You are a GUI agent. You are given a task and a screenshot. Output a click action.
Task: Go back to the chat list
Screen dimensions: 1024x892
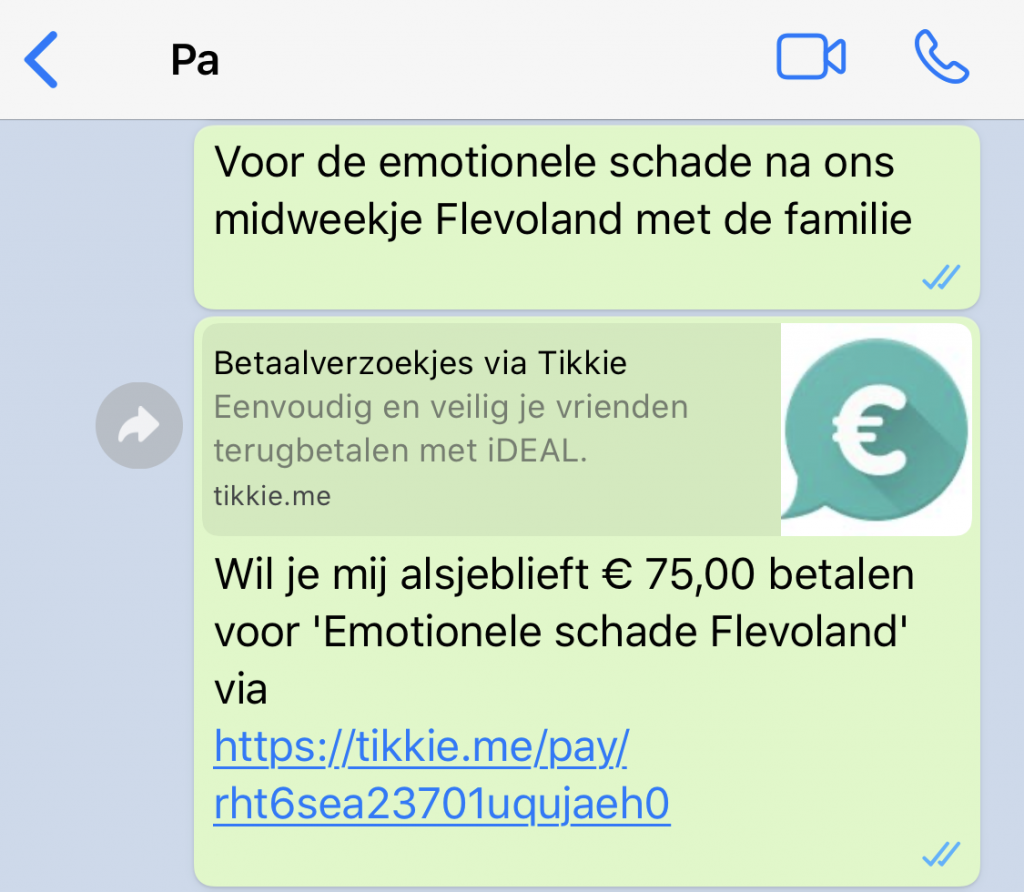click(42, 60)
